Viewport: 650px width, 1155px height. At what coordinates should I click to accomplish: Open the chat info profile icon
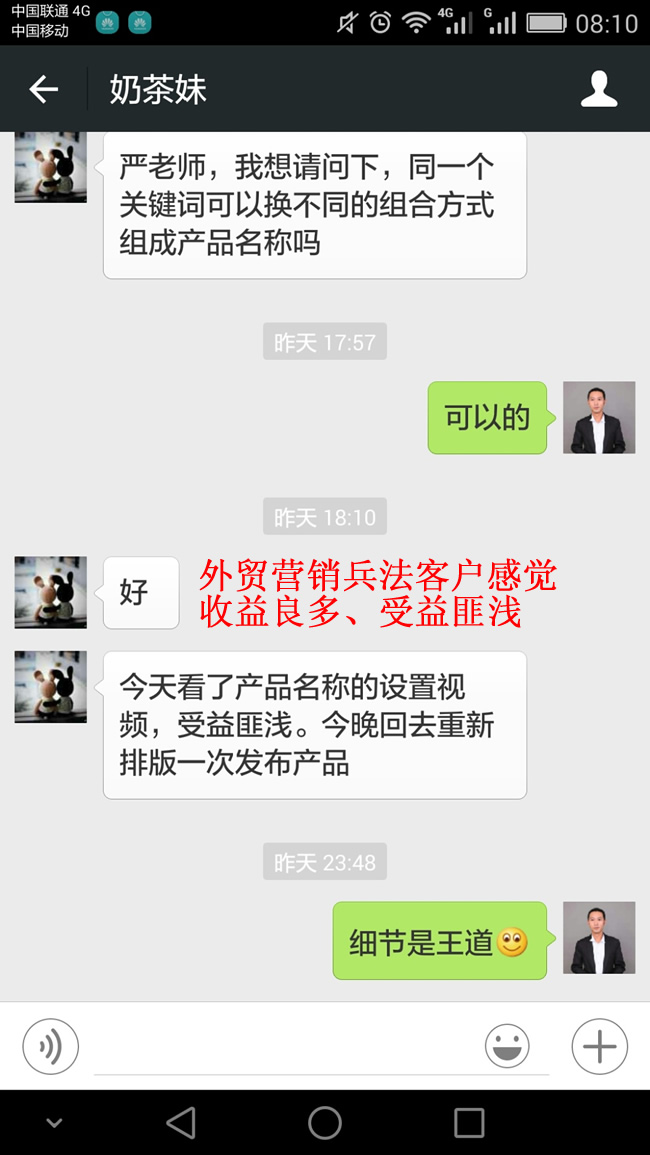click(x=599, y=90)
